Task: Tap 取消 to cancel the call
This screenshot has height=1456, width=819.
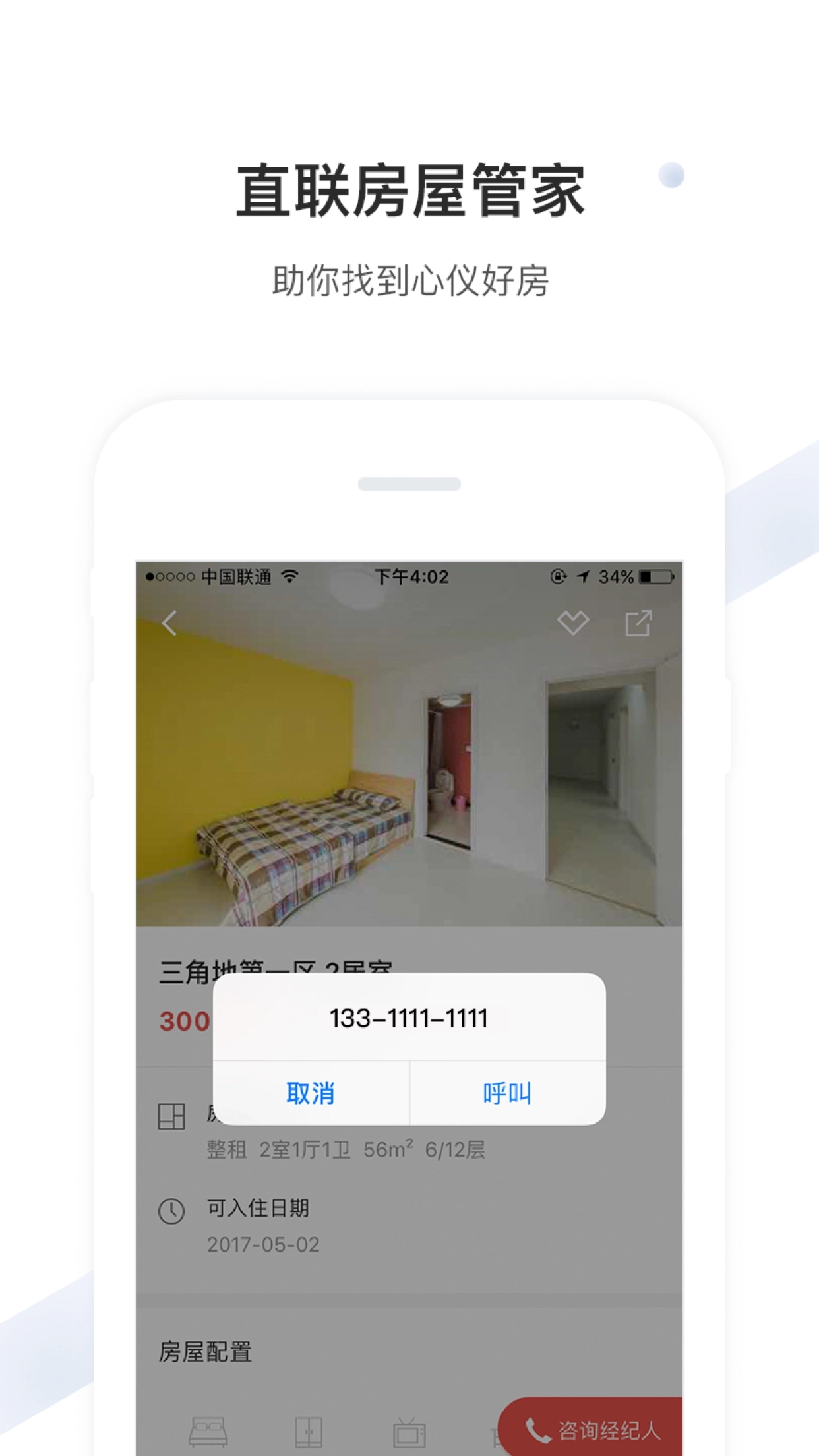Action: tap(310, 1092)
